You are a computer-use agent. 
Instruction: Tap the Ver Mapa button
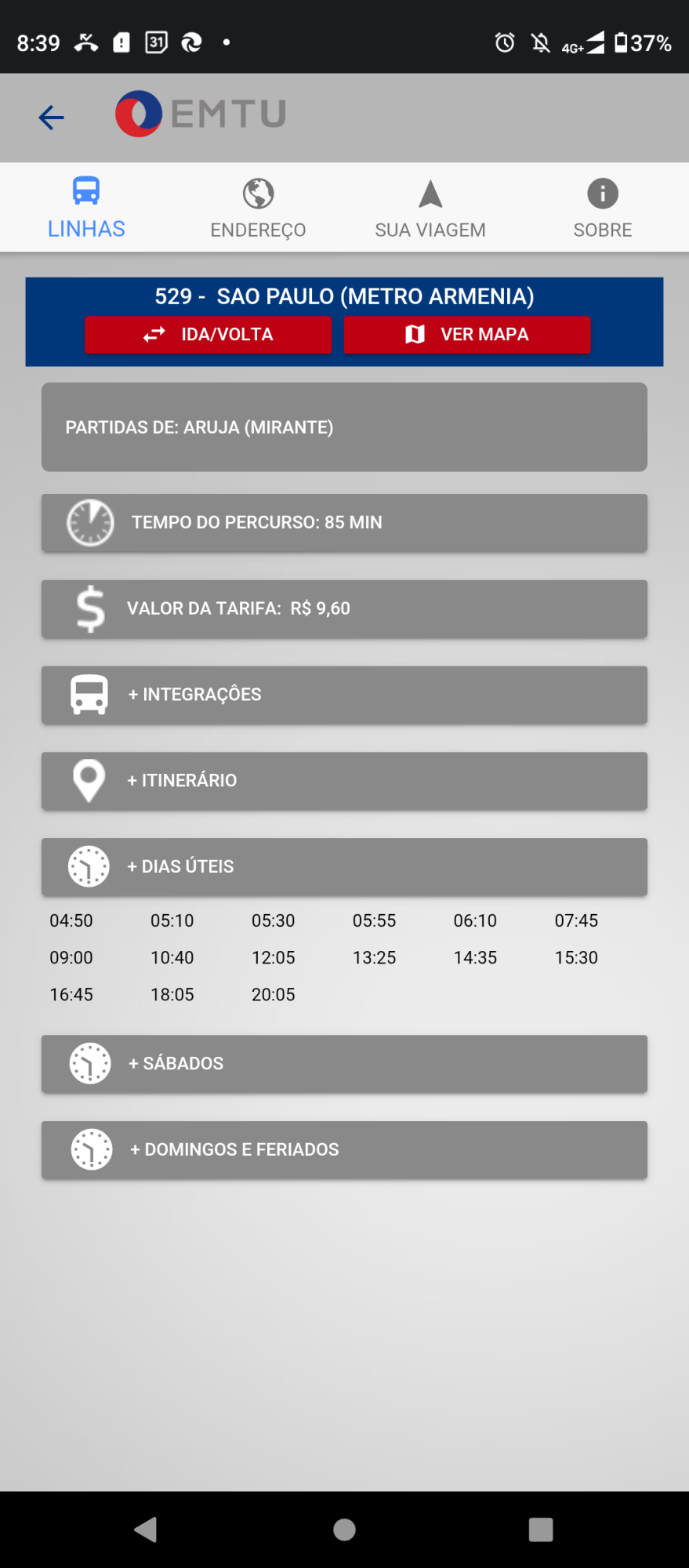(x=467, y=335)
